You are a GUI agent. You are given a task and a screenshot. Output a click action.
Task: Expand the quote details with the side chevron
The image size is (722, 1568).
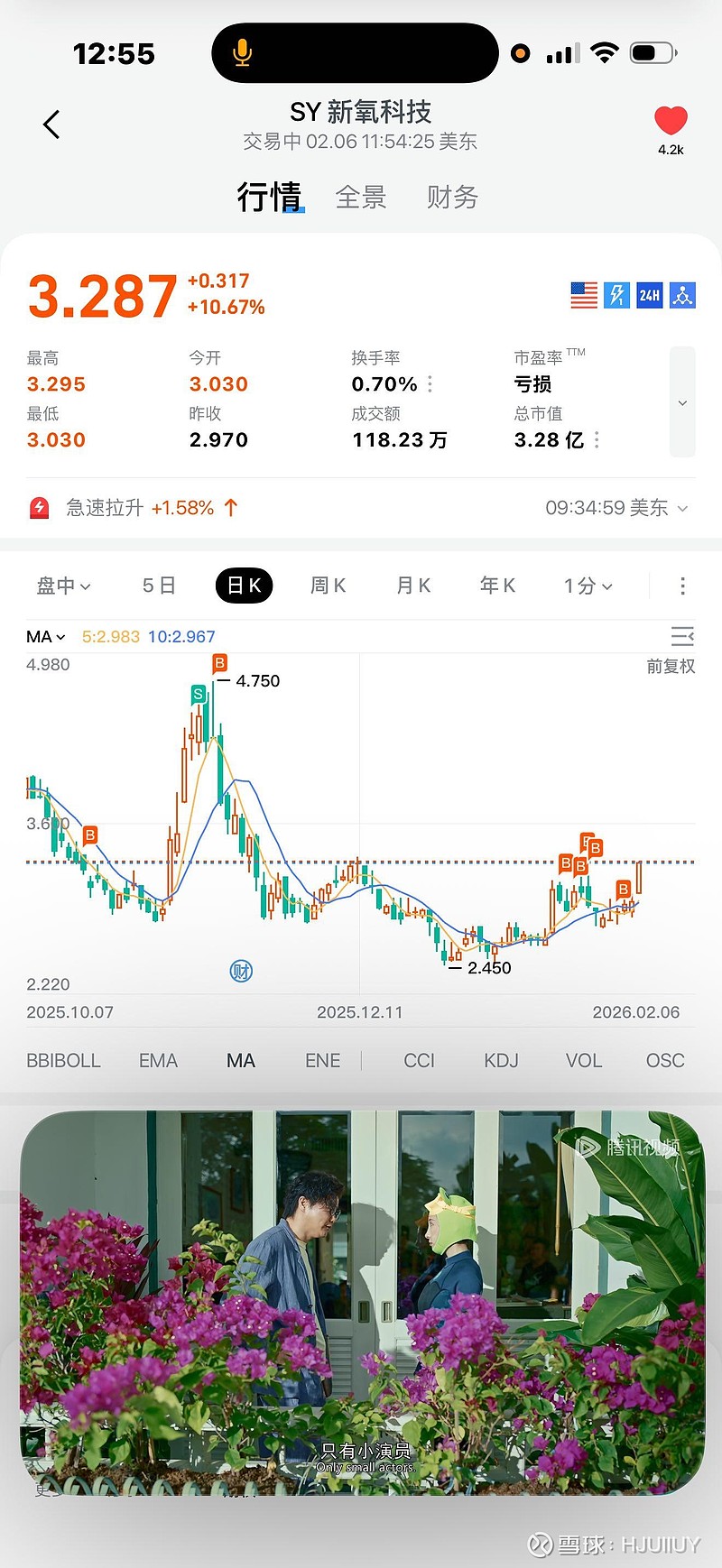click(x=682, y=402)
